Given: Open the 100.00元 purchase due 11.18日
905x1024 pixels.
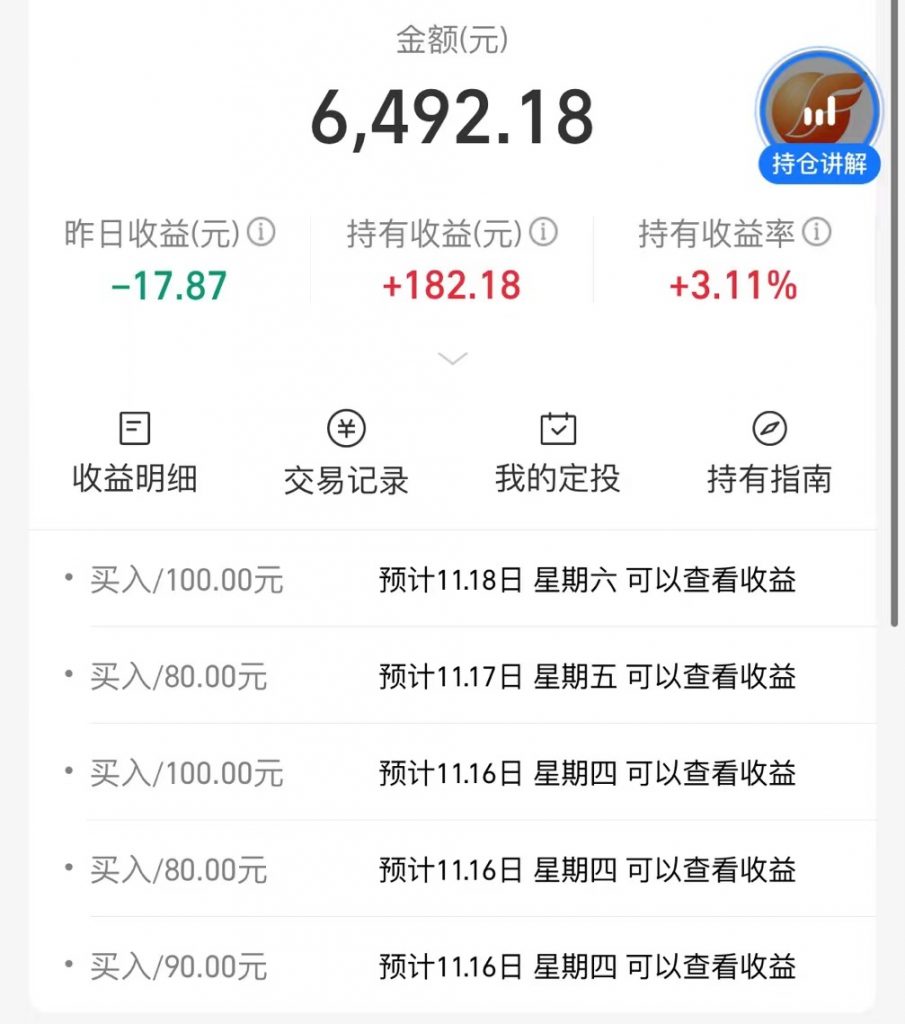Looking at the screenshot, I should coord(450,580).
